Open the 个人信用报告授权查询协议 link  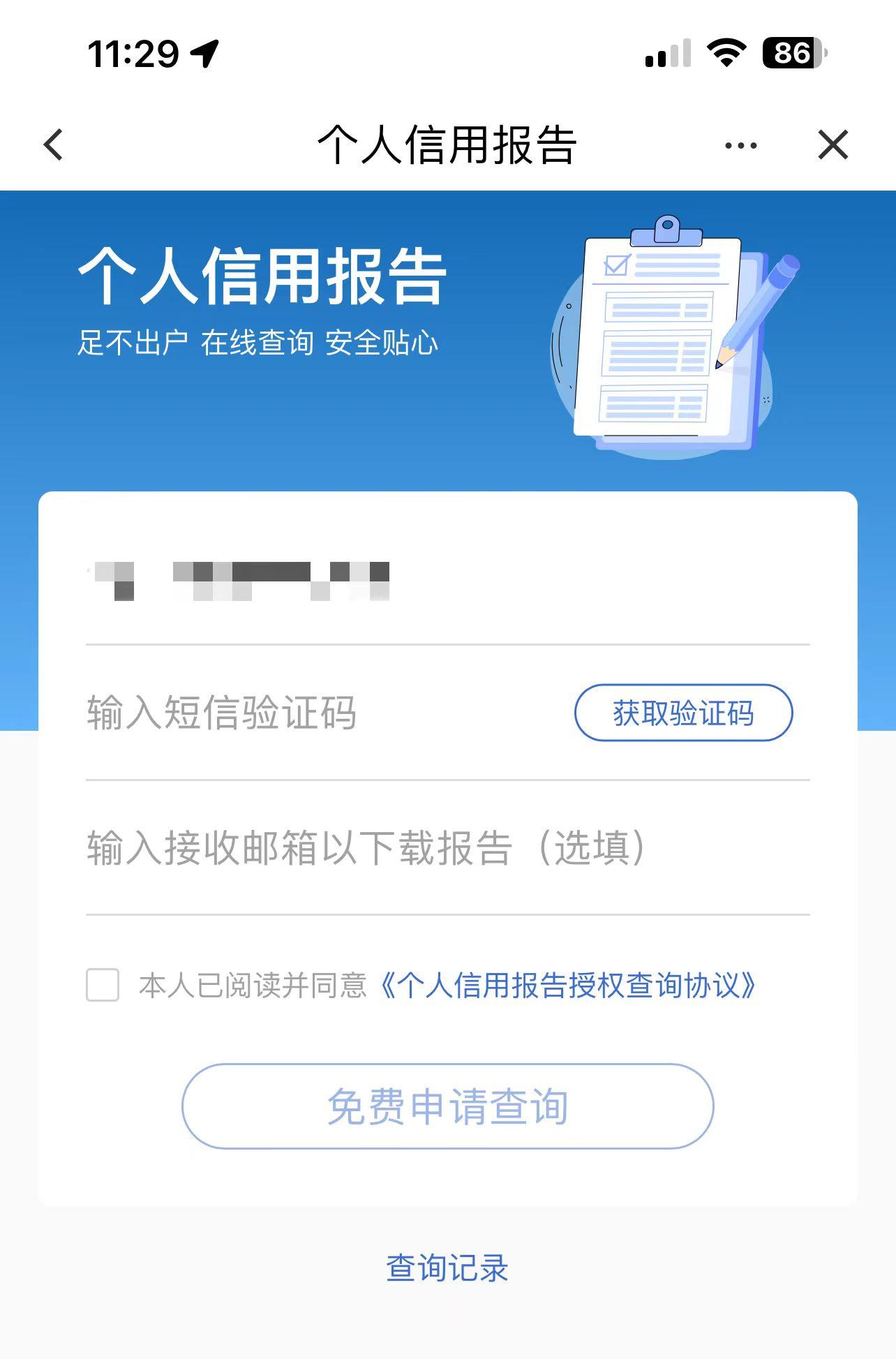pyautogui.click(x=567, y=985)
